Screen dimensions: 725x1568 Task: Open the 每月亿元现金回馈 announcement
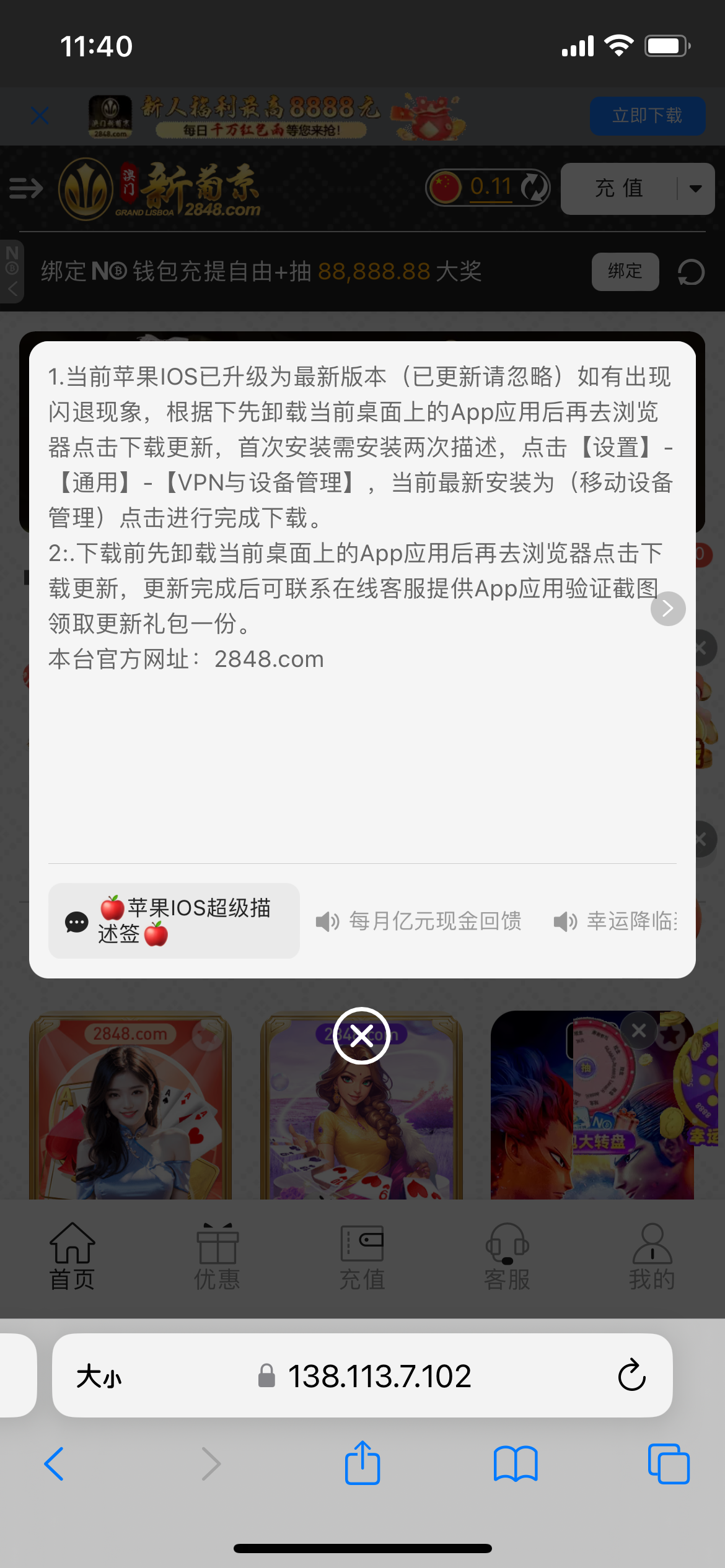coord(420,921)
